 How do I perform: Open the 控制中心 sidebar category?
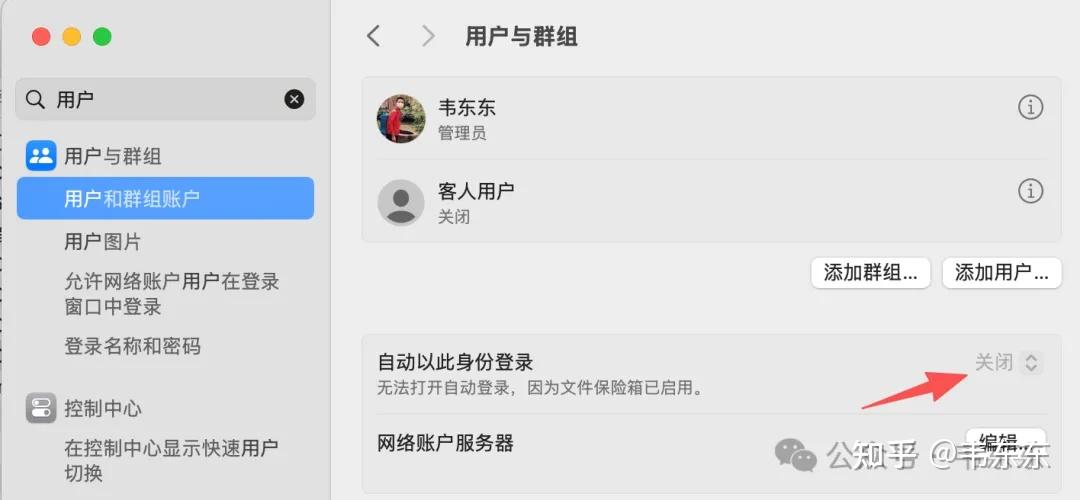[x=102, y=408]
